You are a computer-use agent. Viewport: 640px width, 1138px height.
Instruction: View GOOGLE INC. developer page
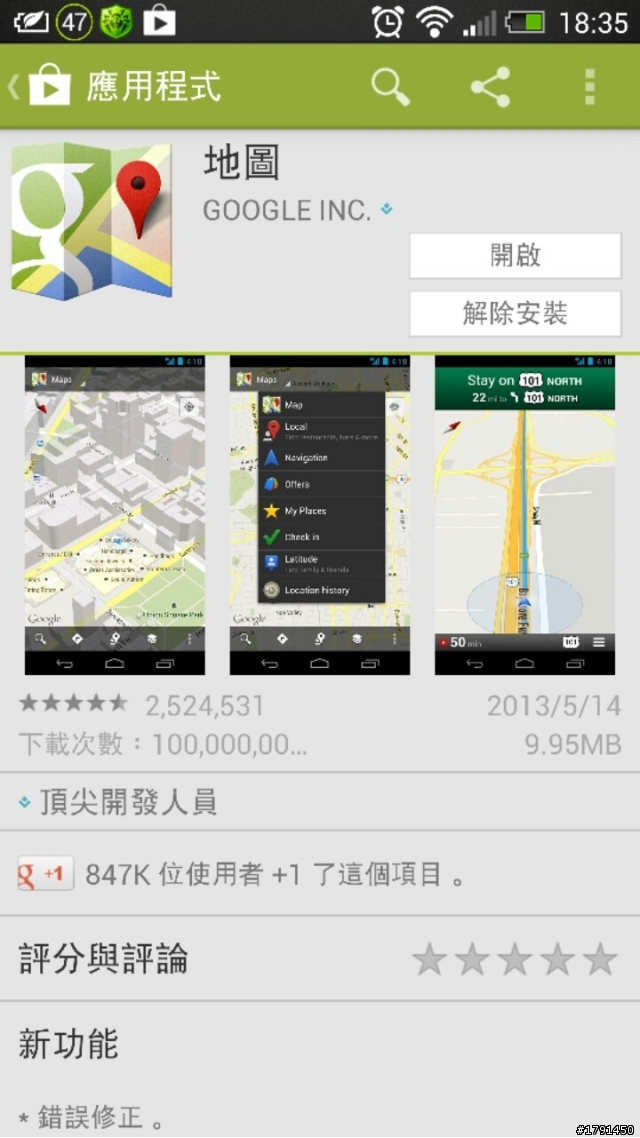click(x=287, y=210)
